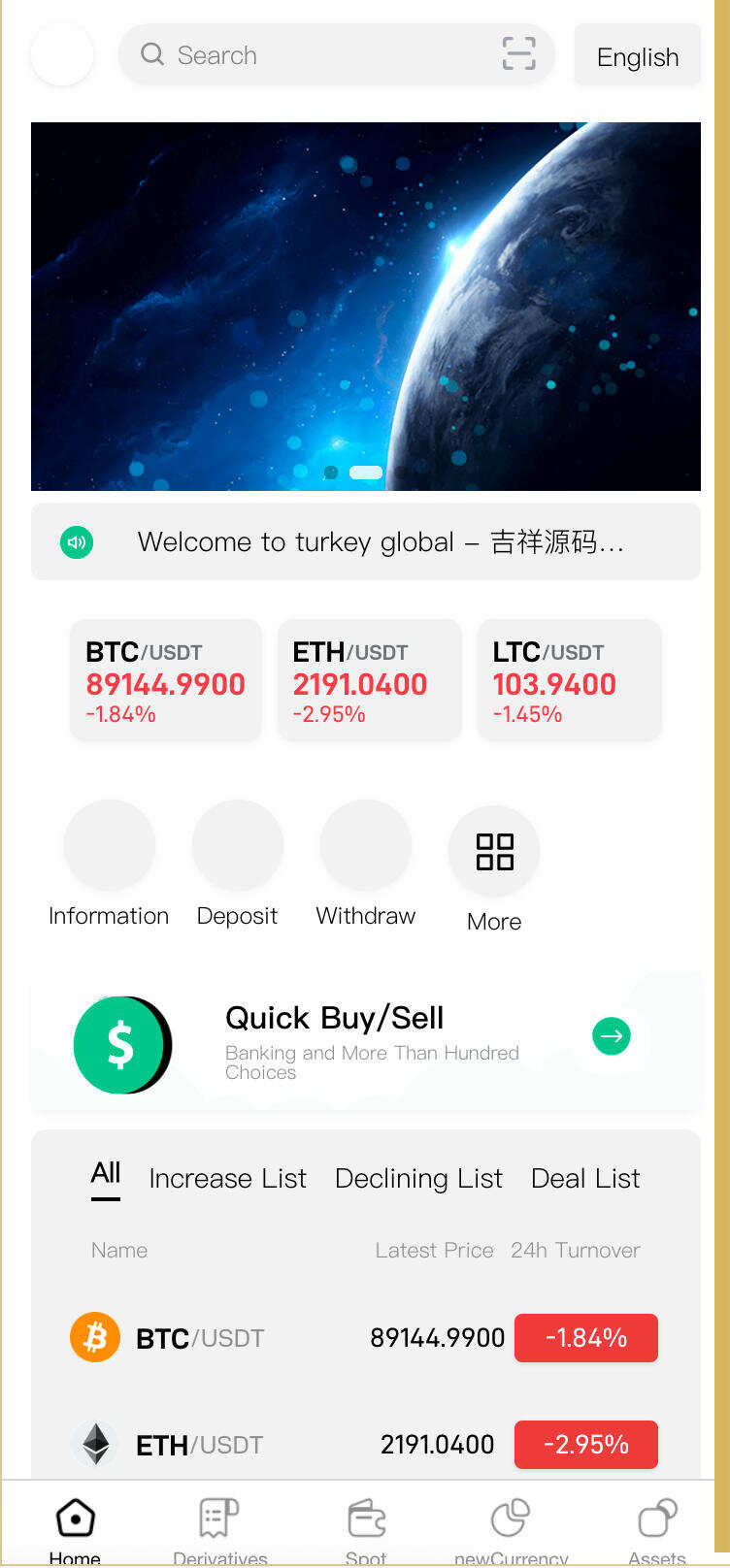
Task: Open the Withdraw function
Action: (x=365, y=845)
